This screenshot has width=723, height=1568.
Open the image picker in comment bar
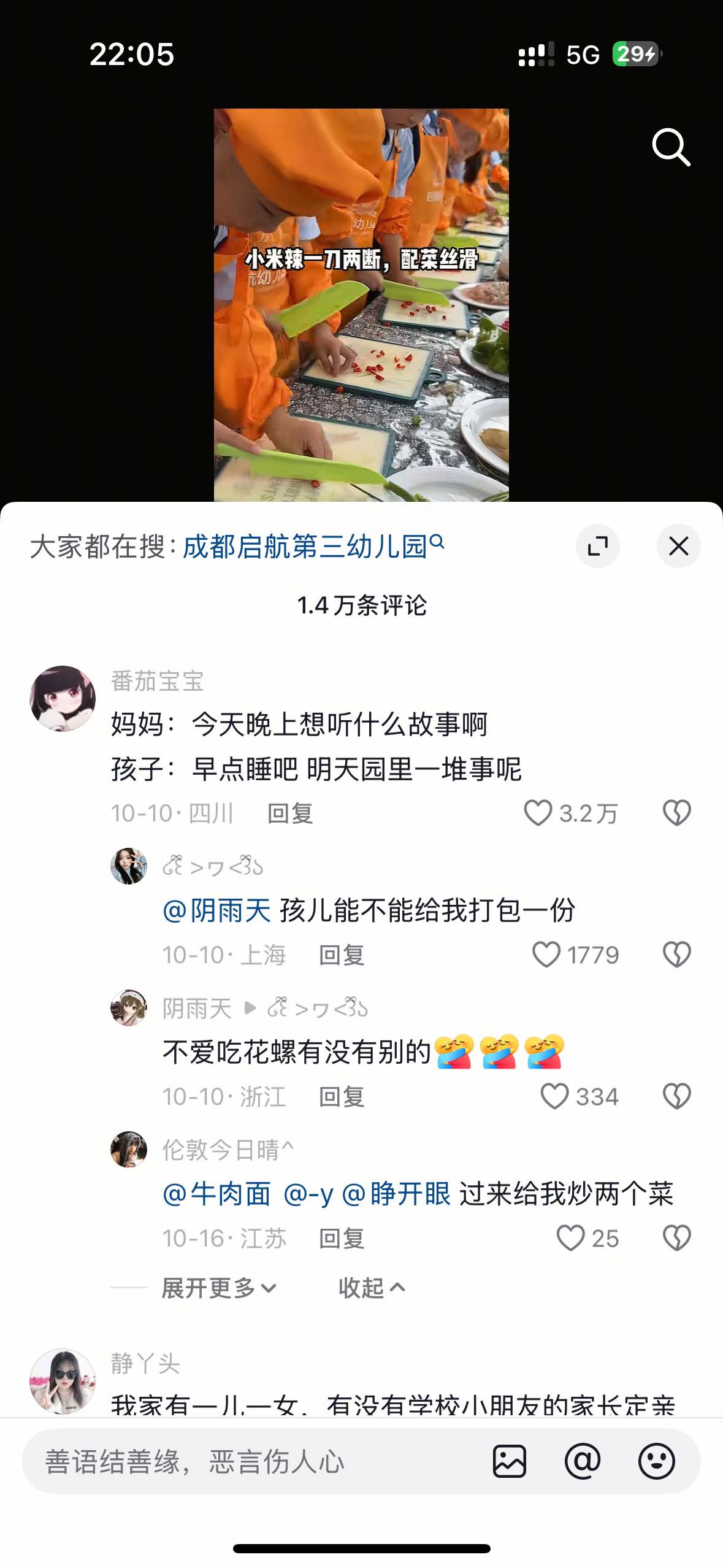508,1461
